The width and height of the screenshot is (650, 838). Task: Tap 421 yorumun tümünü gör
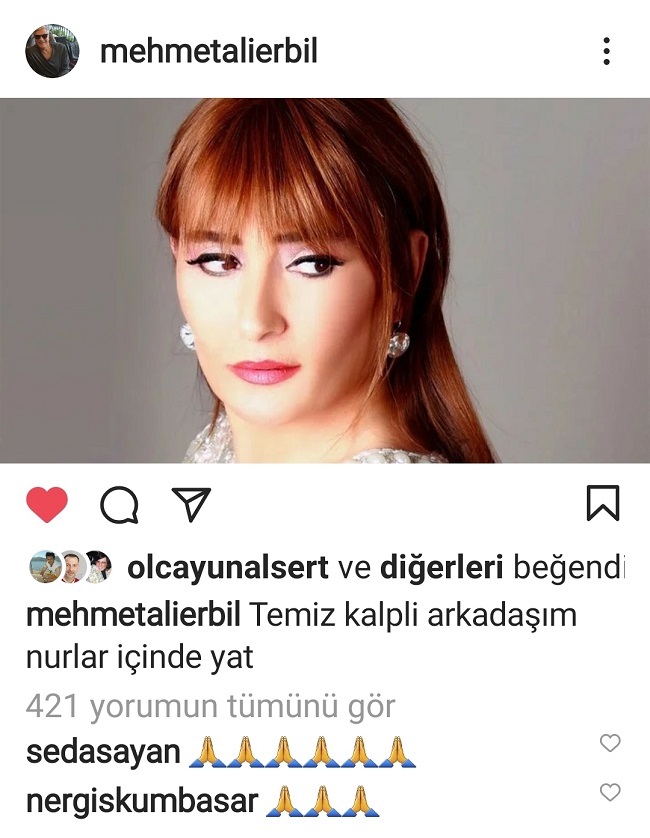click(210, 707)
